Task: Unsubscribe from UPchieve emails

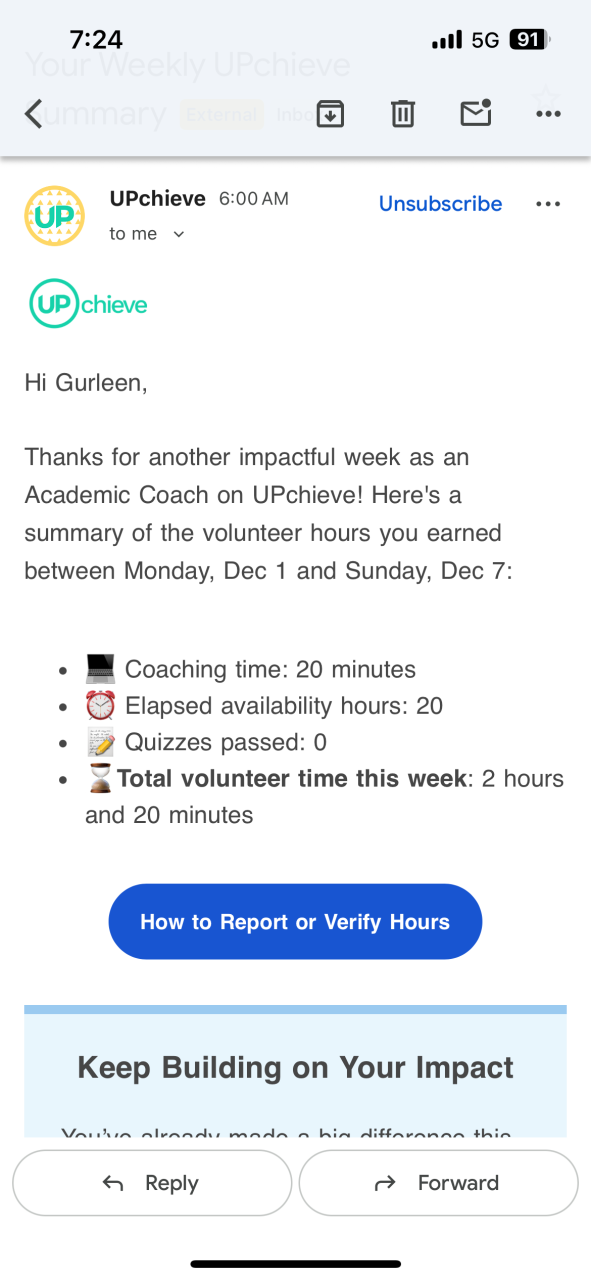Action: [441, 204]
